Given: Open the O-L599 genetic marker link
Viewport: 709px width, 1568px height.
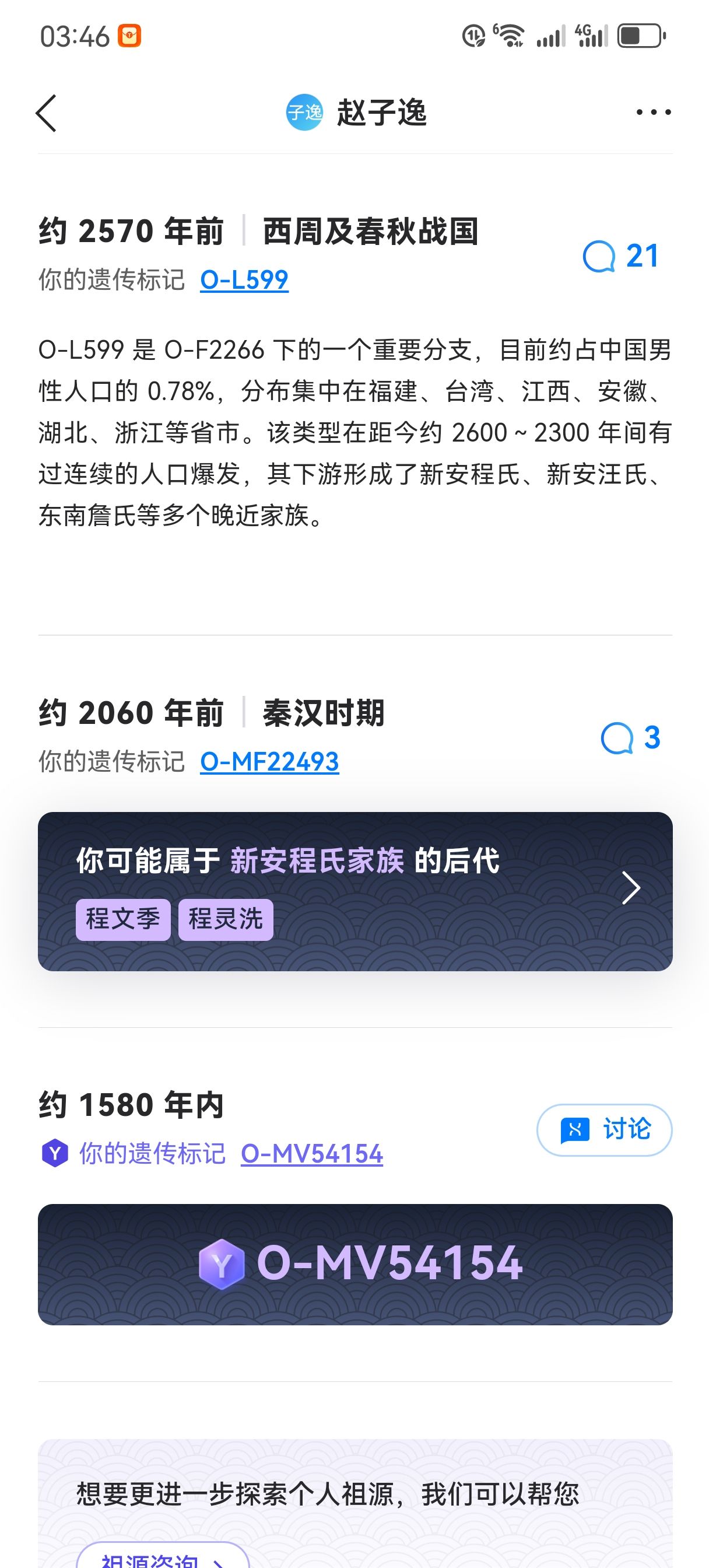Looking at the screenshot, I should [x=244, y=280].
